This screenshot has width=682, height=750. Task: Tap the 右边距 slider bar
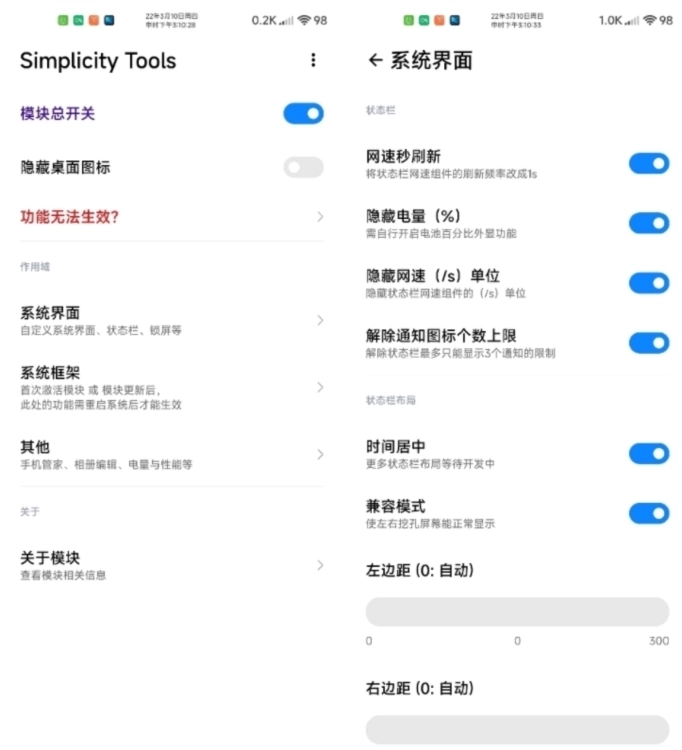click(x=517, y=729)
